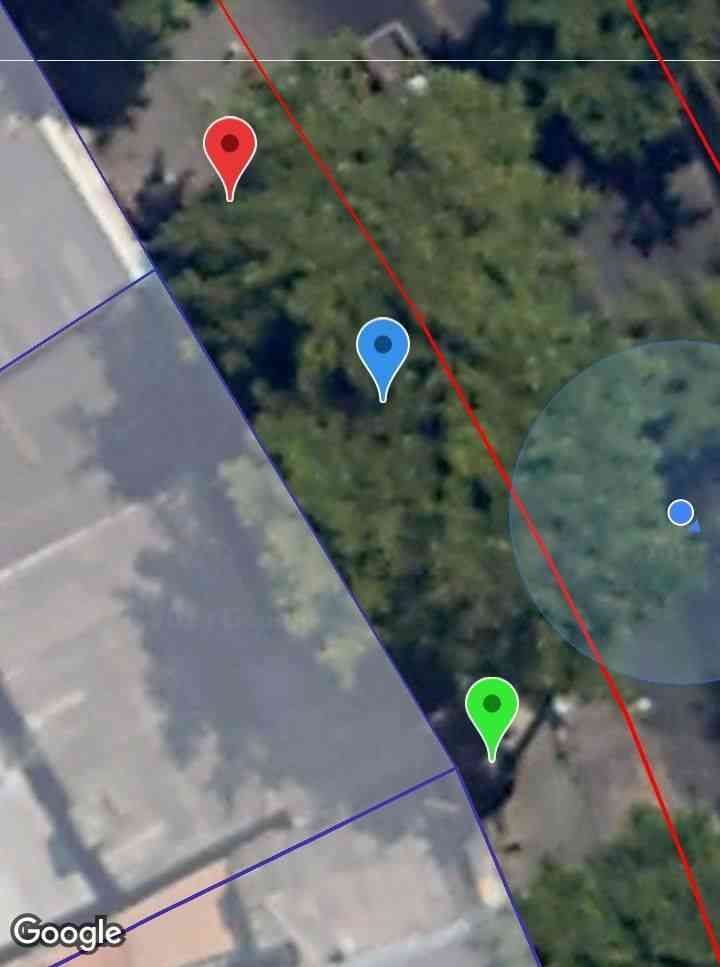Image resolution: width=720 pixels, height=967 pixels.
Task: Open the green map pin
Action: (491, 710)
